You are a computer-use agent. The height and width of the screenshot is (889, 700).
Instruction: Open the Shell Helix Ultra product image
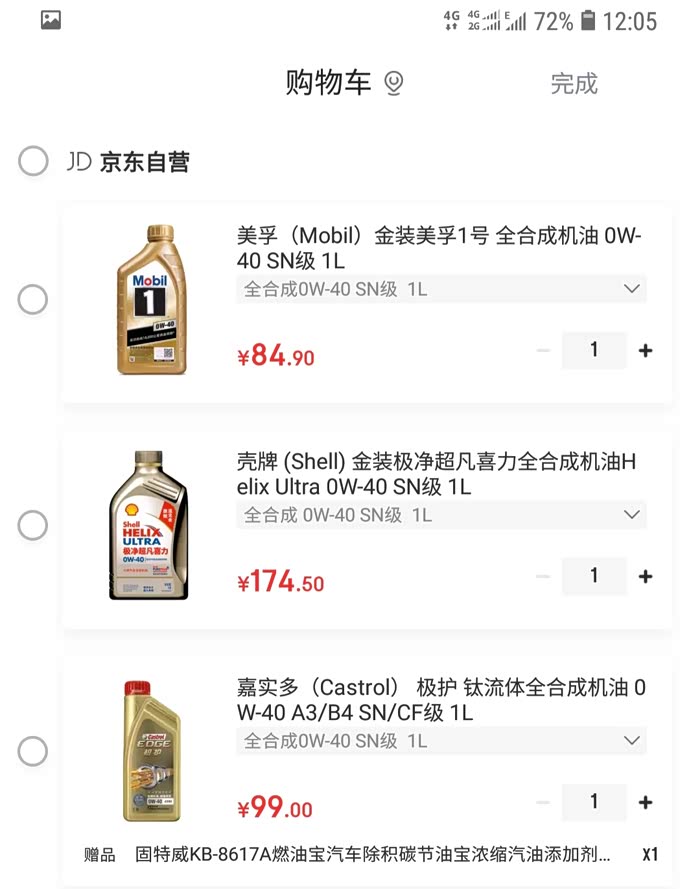click(149, 525)
